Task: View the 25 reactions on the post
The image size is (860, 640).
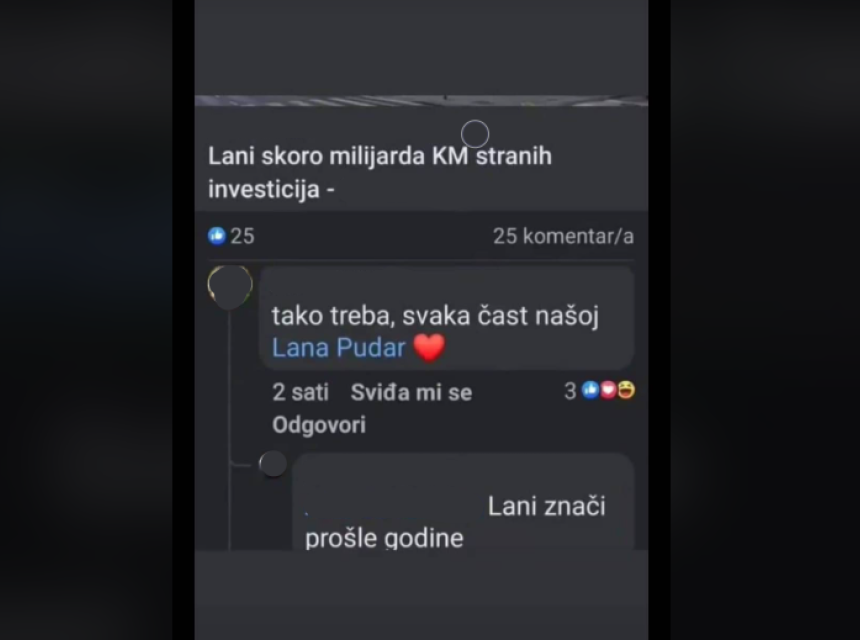Action: (x=231, y=237)
